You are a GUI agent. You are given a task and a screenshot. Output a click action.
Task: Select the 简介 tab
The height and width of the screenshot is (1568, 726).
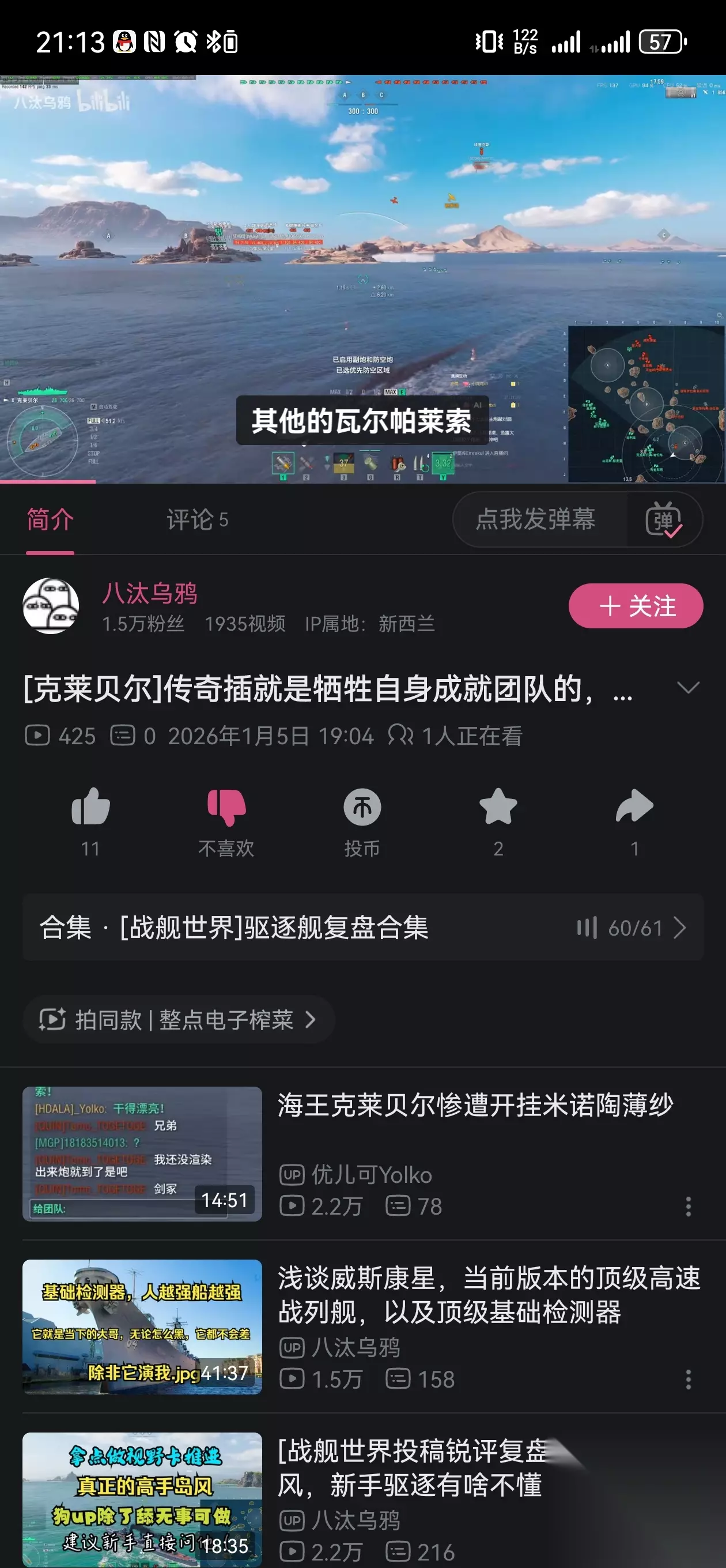(50, 520)
